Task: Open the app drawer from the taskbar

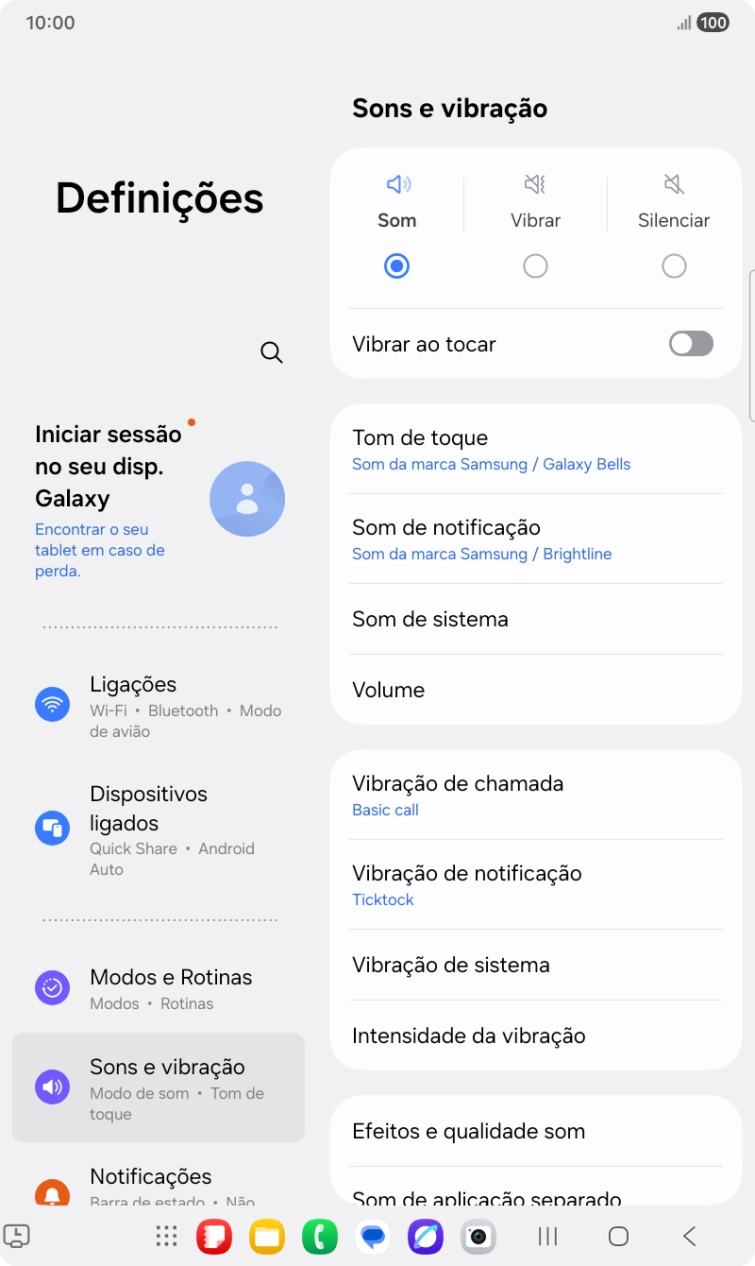Action: click(x=166, y=1237)
